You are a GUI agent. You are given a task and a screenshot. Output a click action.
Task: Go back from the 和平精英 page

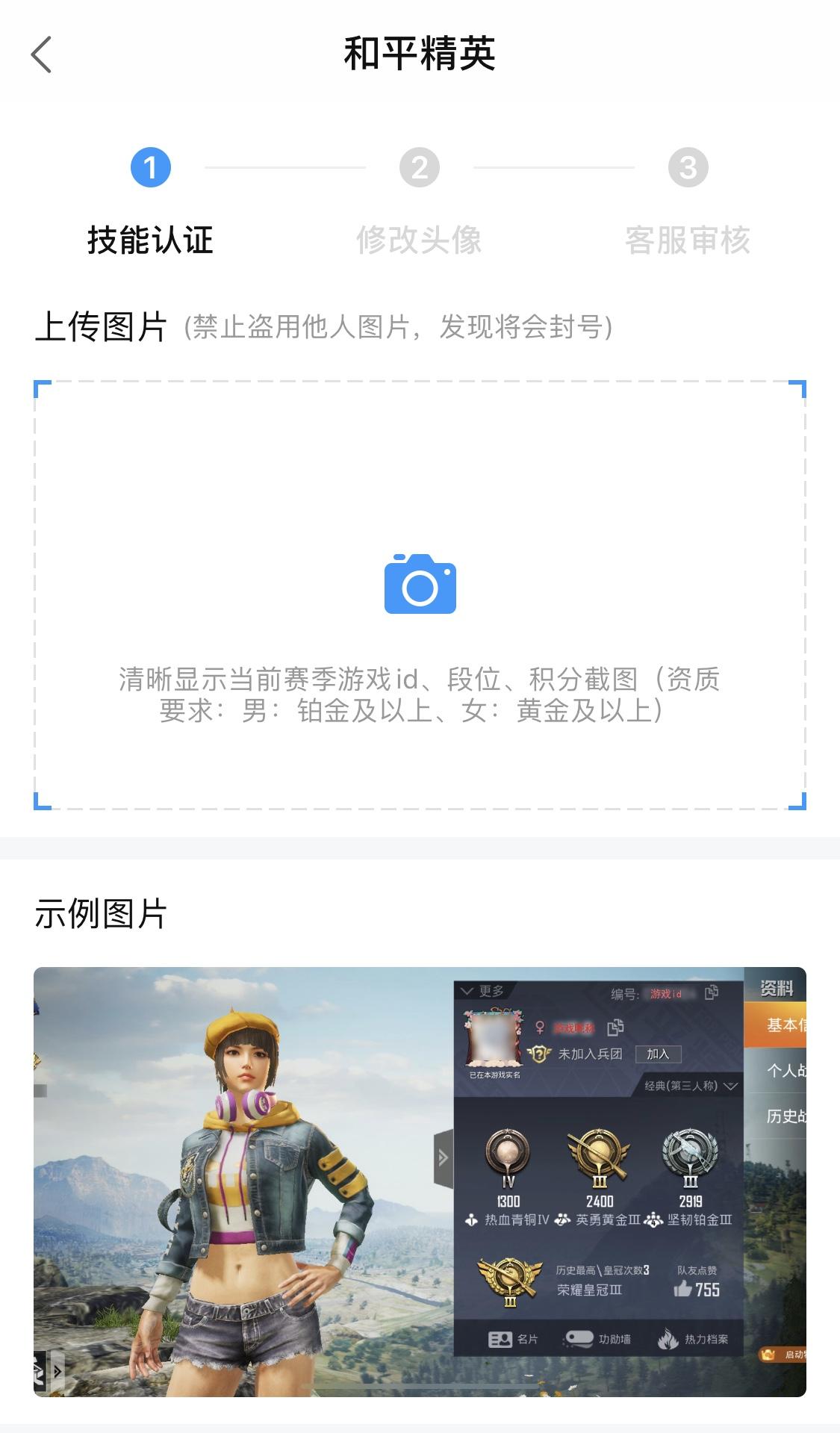coord(42,55)
